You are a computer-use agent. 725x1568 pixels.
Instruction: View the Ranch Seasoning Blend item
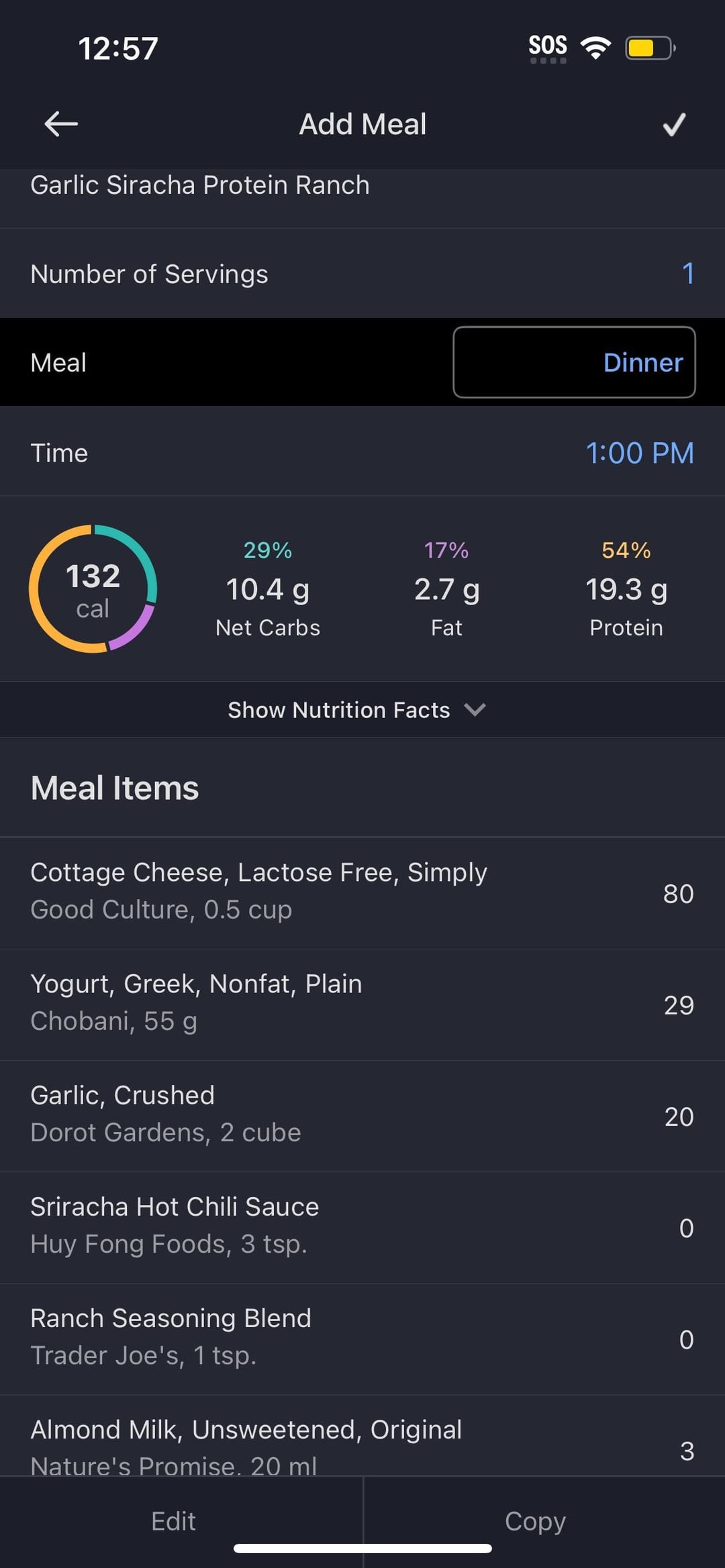(x=362, y=1339)
